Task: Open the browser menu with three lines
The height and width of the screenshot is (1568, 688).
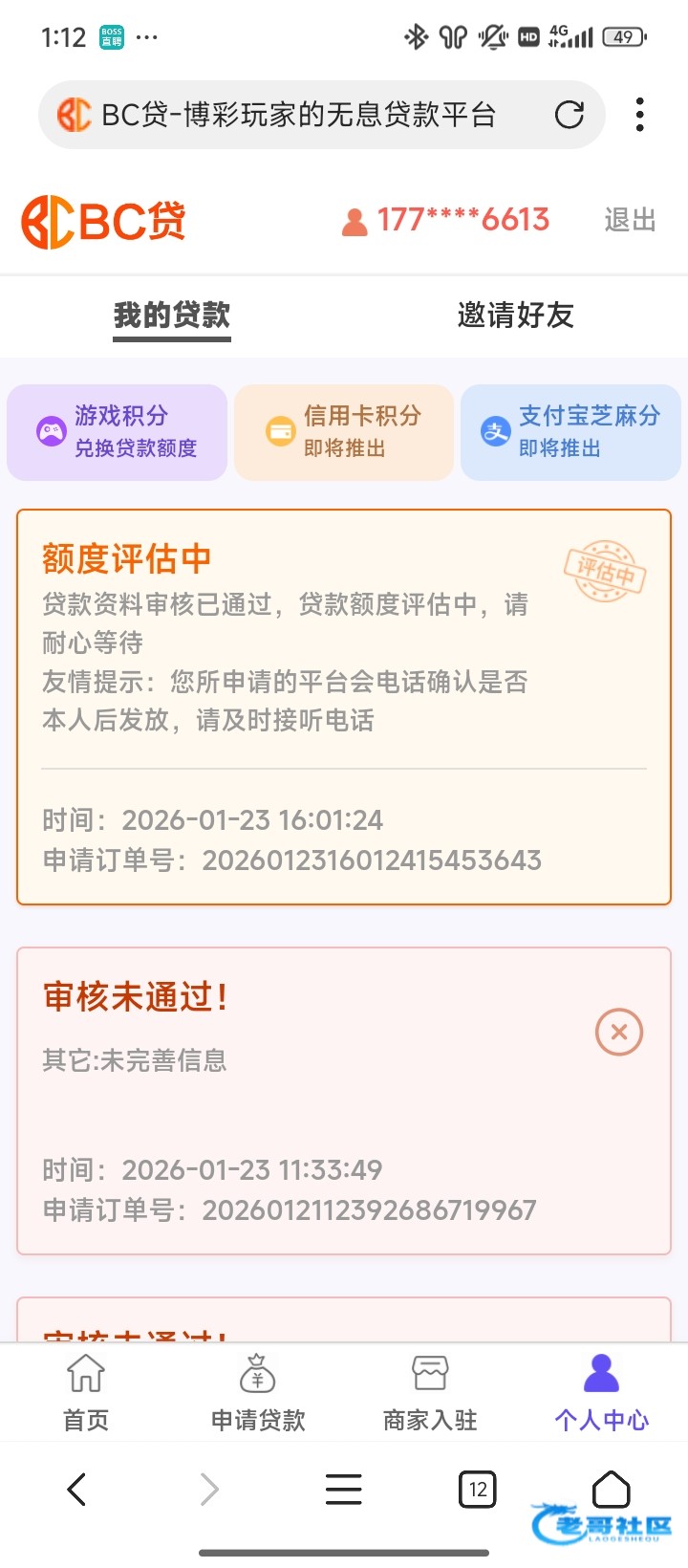Action: (x=344, y=1489)
